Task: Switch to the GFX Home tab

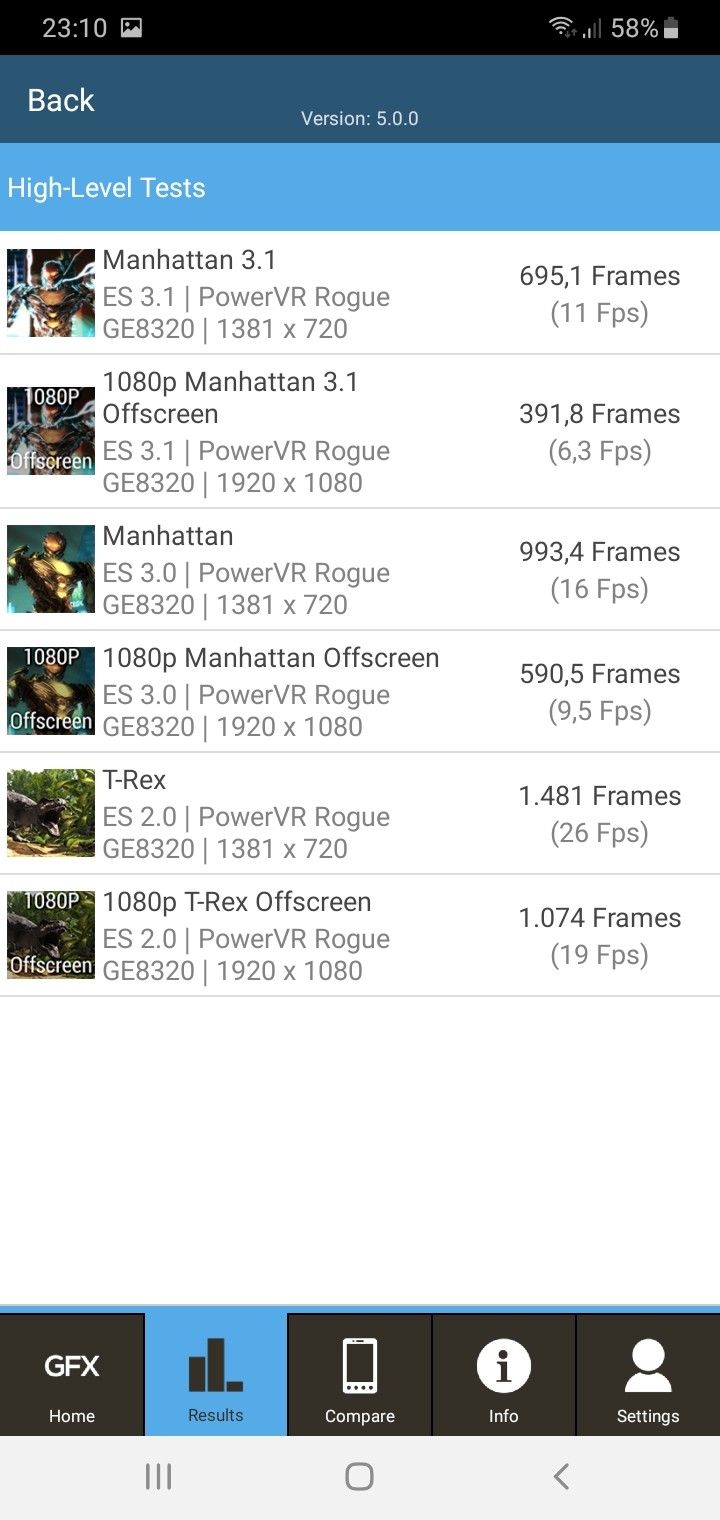Action: 72,1375
